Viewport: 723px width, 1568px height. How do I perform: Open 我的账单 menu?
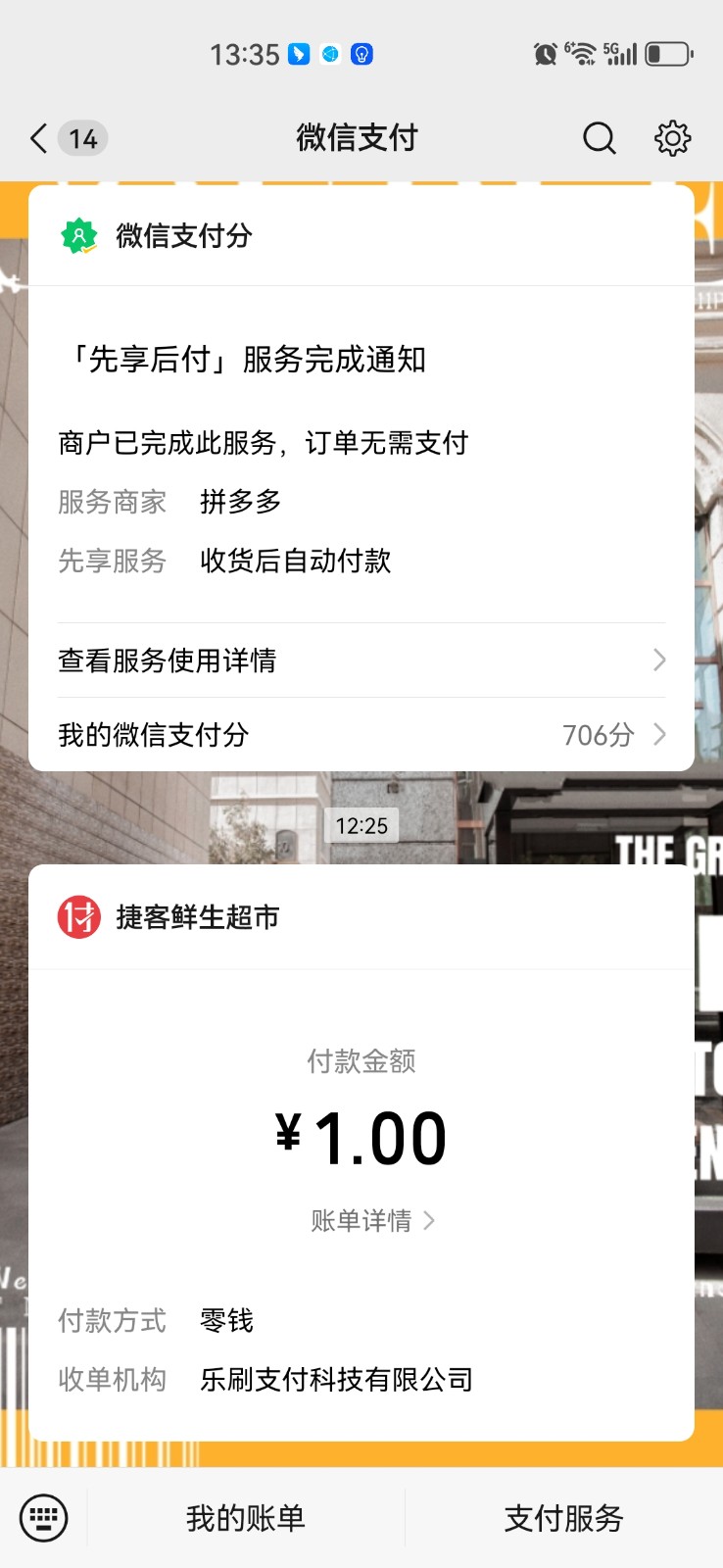click(246, 1518)
